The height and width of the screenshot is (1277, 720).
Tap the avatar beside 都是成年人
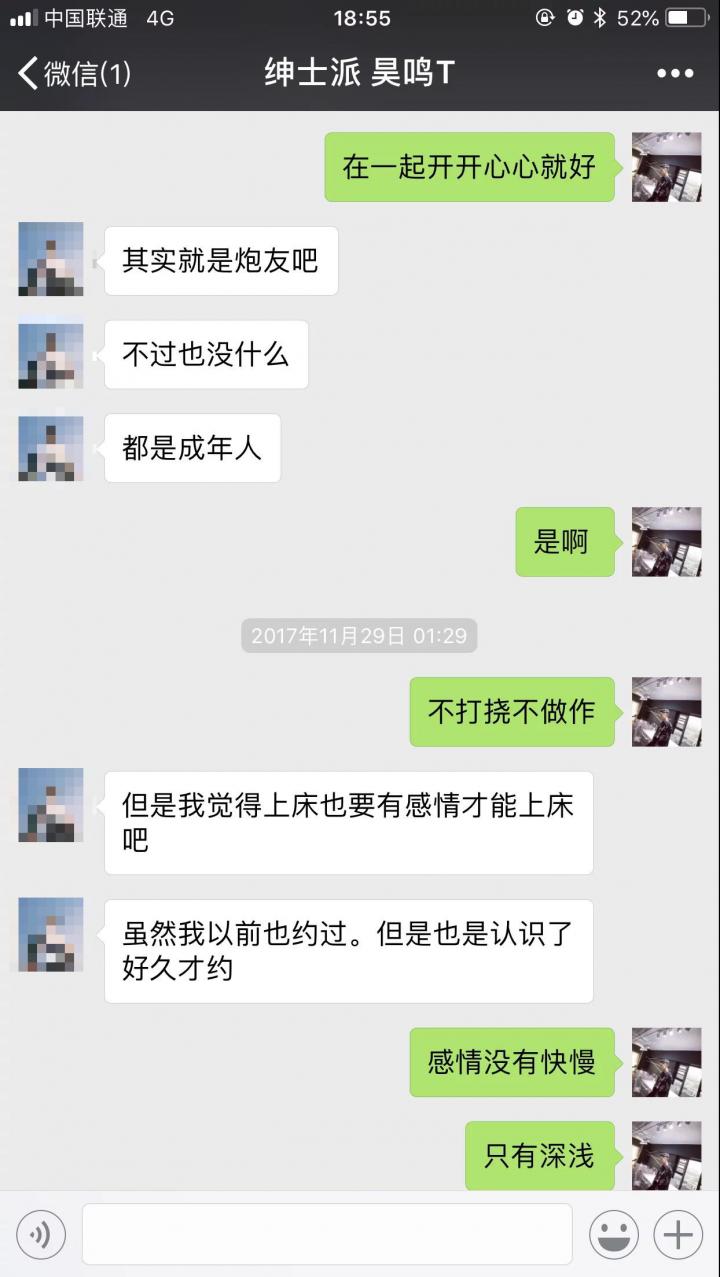click(x=51, y=448)
